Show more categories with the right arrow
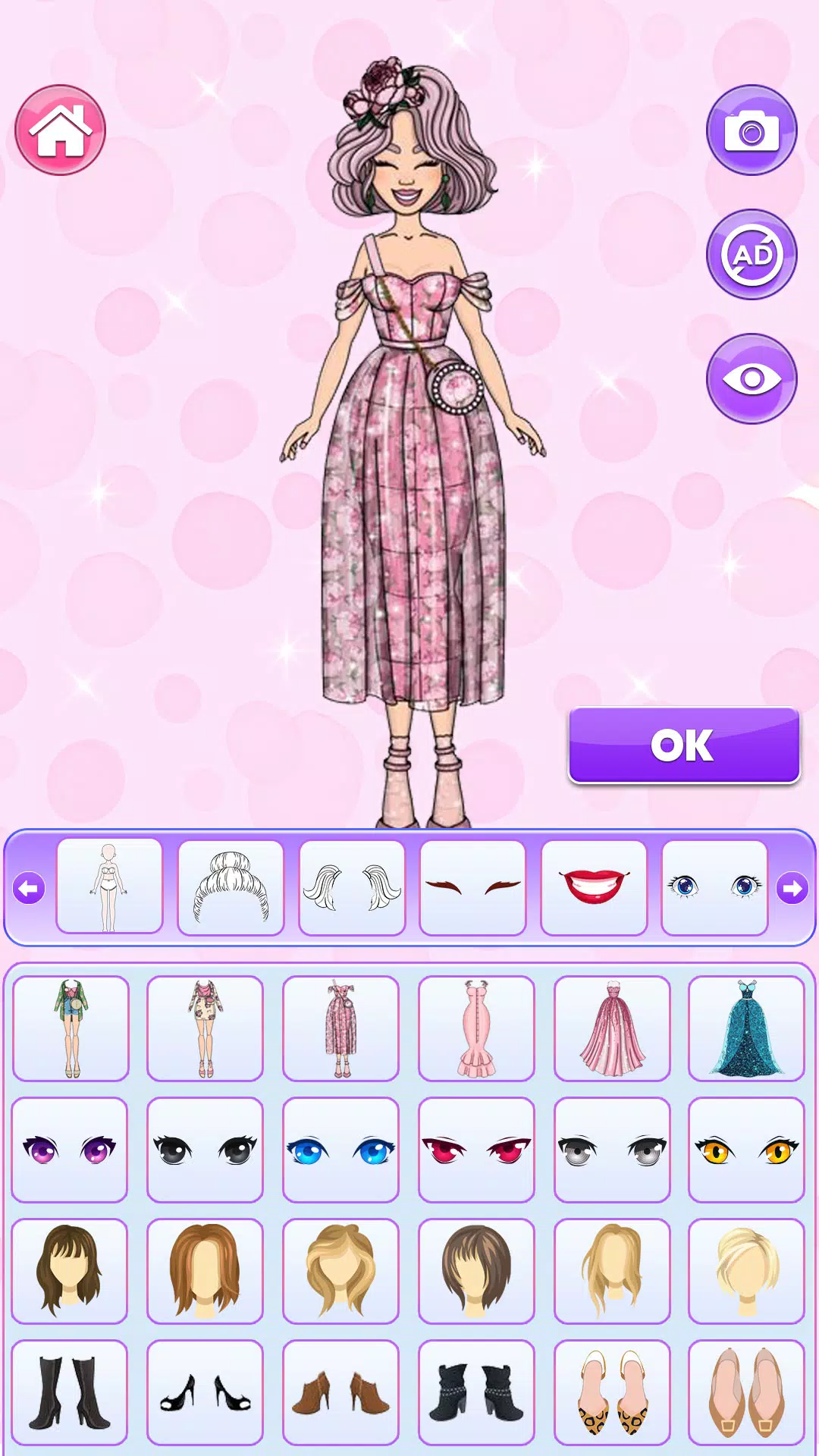This screenshot has width=819, height=1456. click(x=792, y=888)
